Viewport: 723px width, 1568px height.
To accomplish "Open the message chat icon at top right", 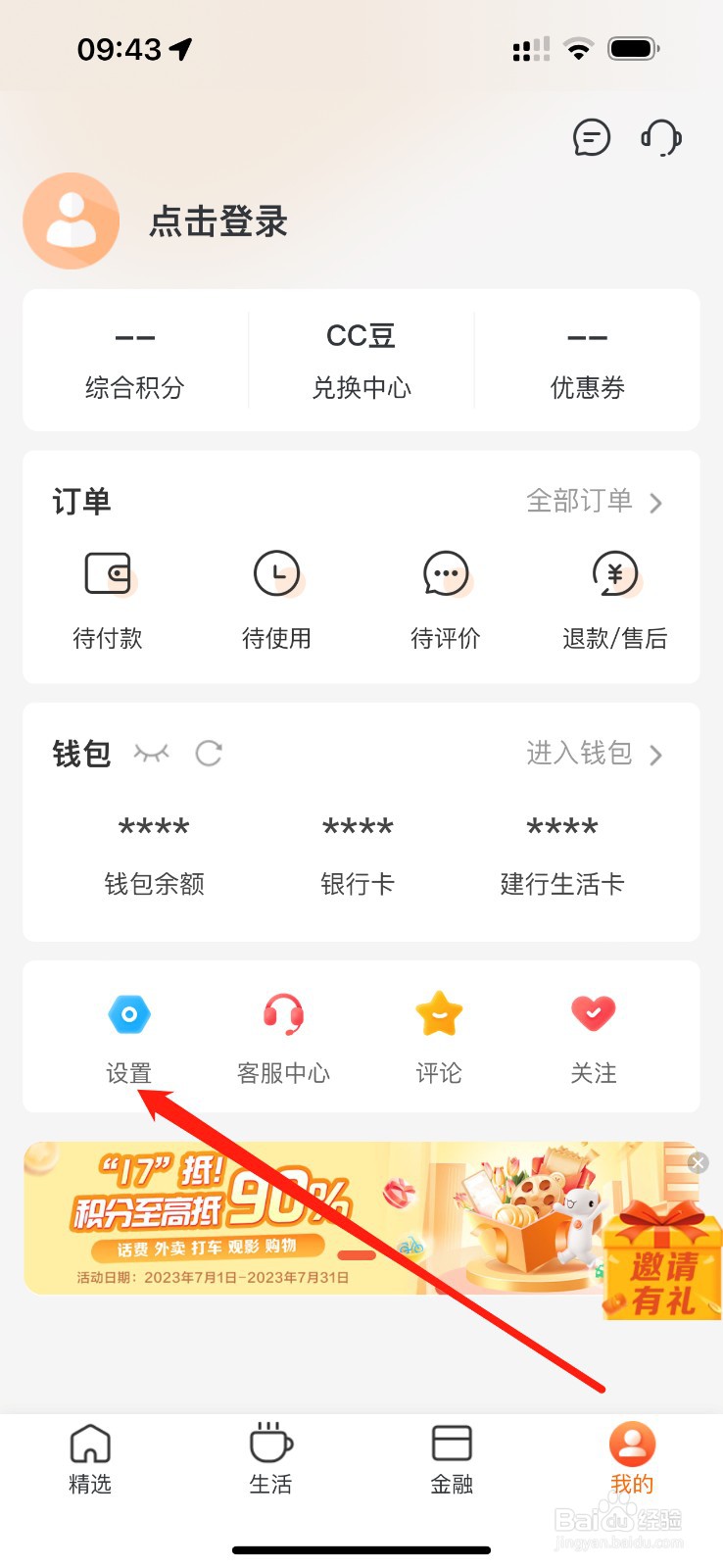I will pos(591,137).
